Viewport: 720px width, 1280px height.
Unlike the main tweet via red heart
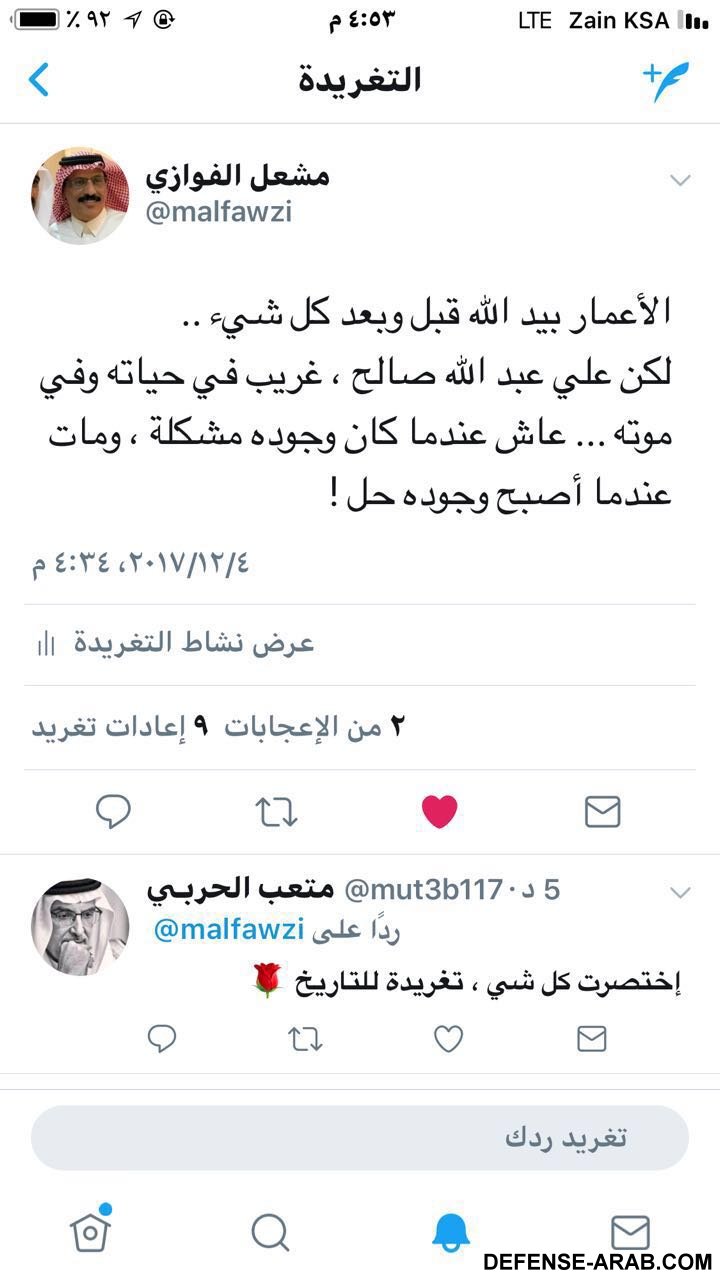[439, 812]
